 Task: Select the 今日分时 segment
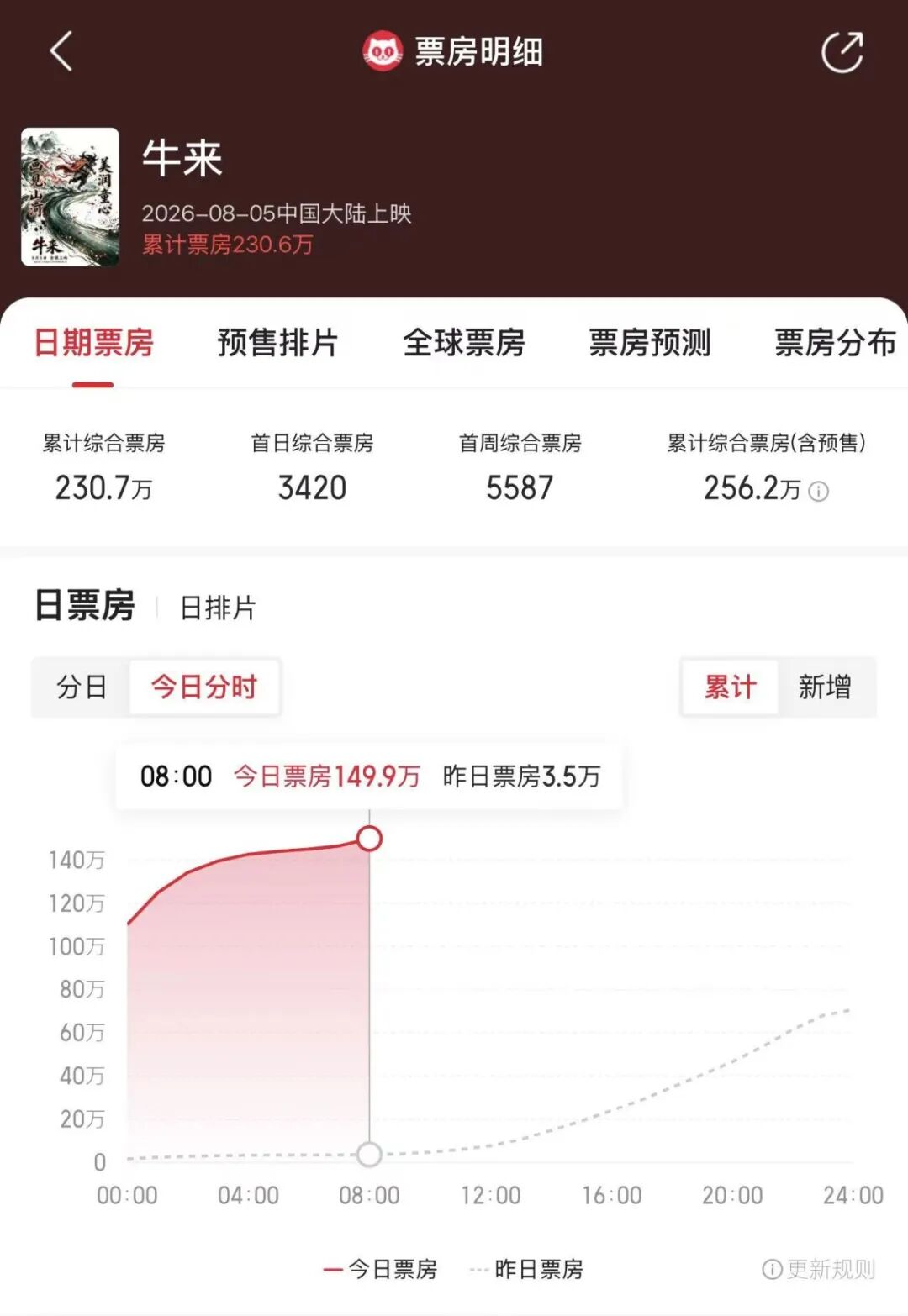tap(204, 687)
